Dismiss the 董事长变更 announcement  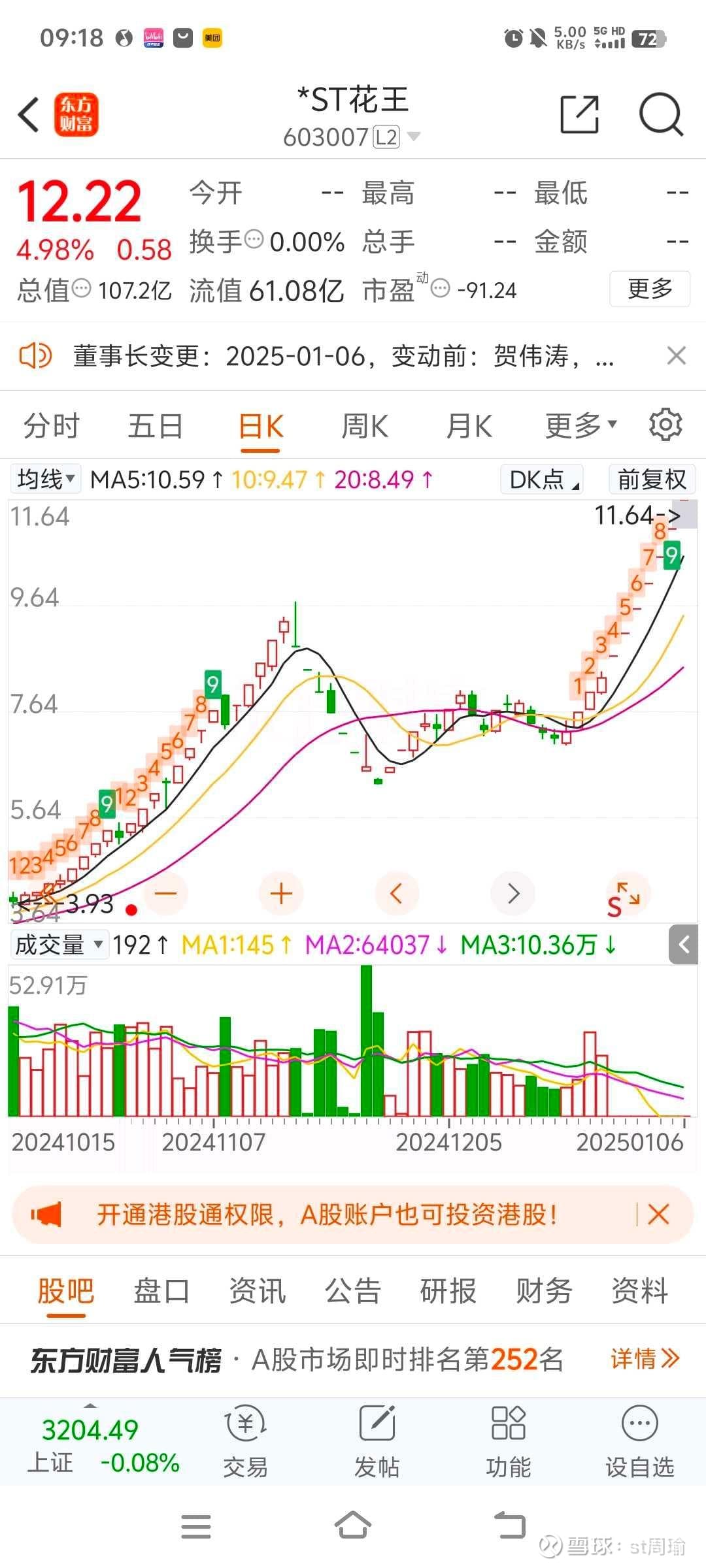(676, 356)
